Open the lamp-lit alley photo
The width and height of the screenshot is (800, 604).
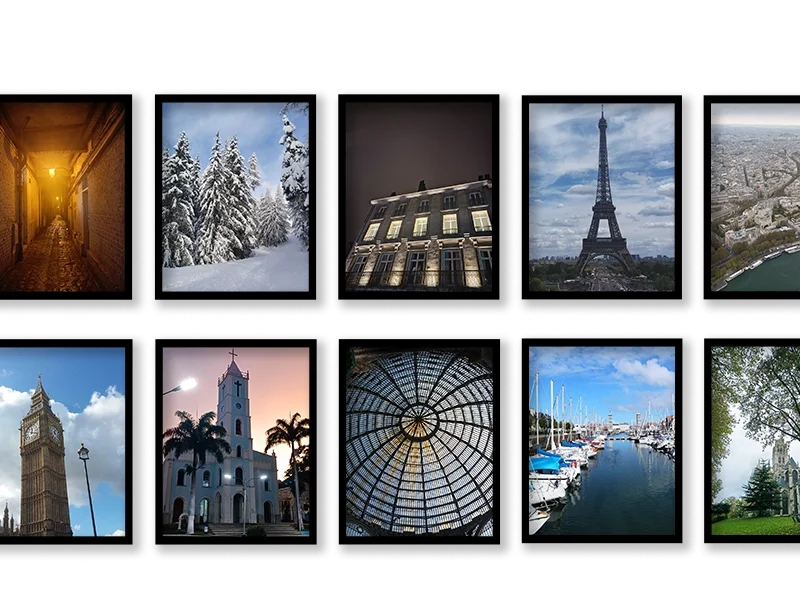62,197
